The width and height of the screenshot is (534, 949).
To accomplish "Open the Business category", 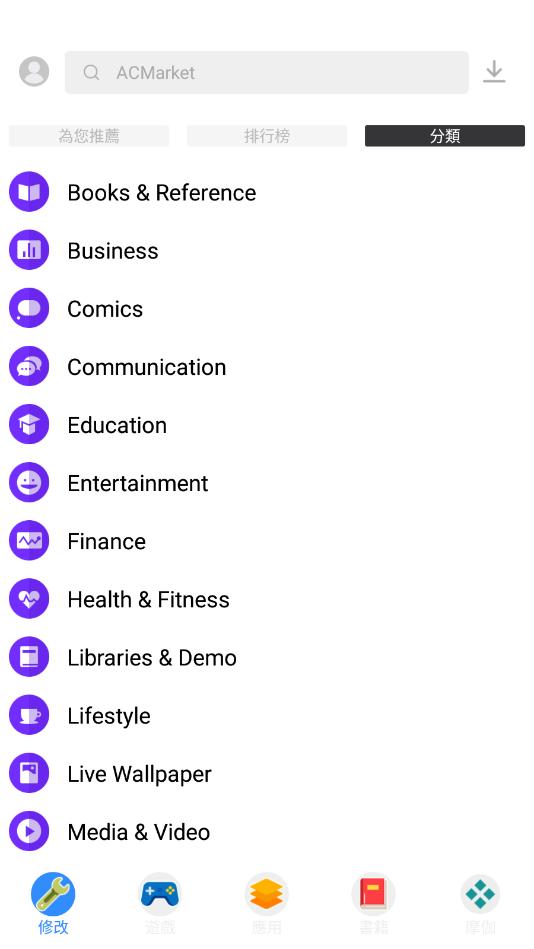I will [267, 251].
